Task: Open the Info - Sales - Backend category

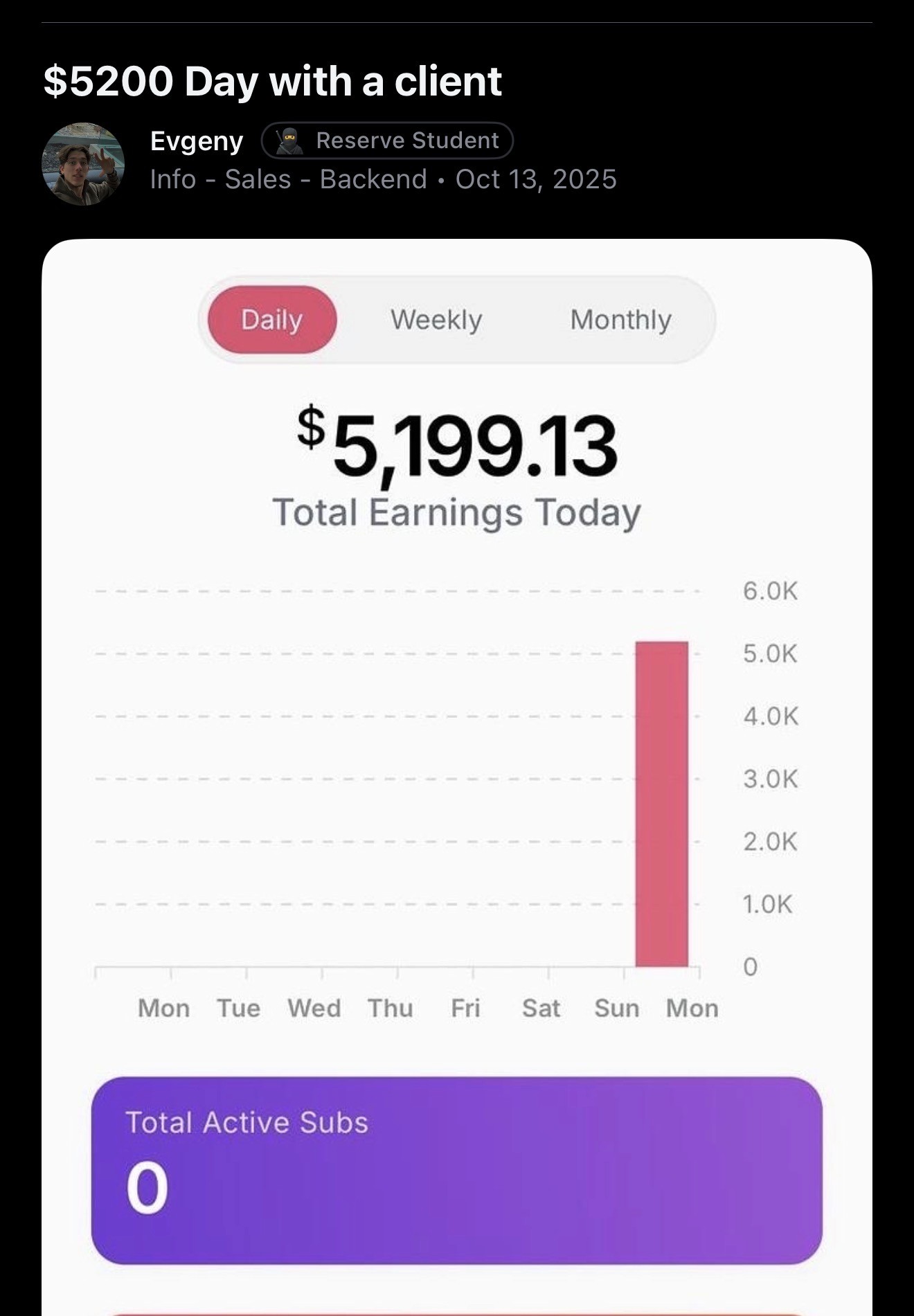Action: click(288, 179)
